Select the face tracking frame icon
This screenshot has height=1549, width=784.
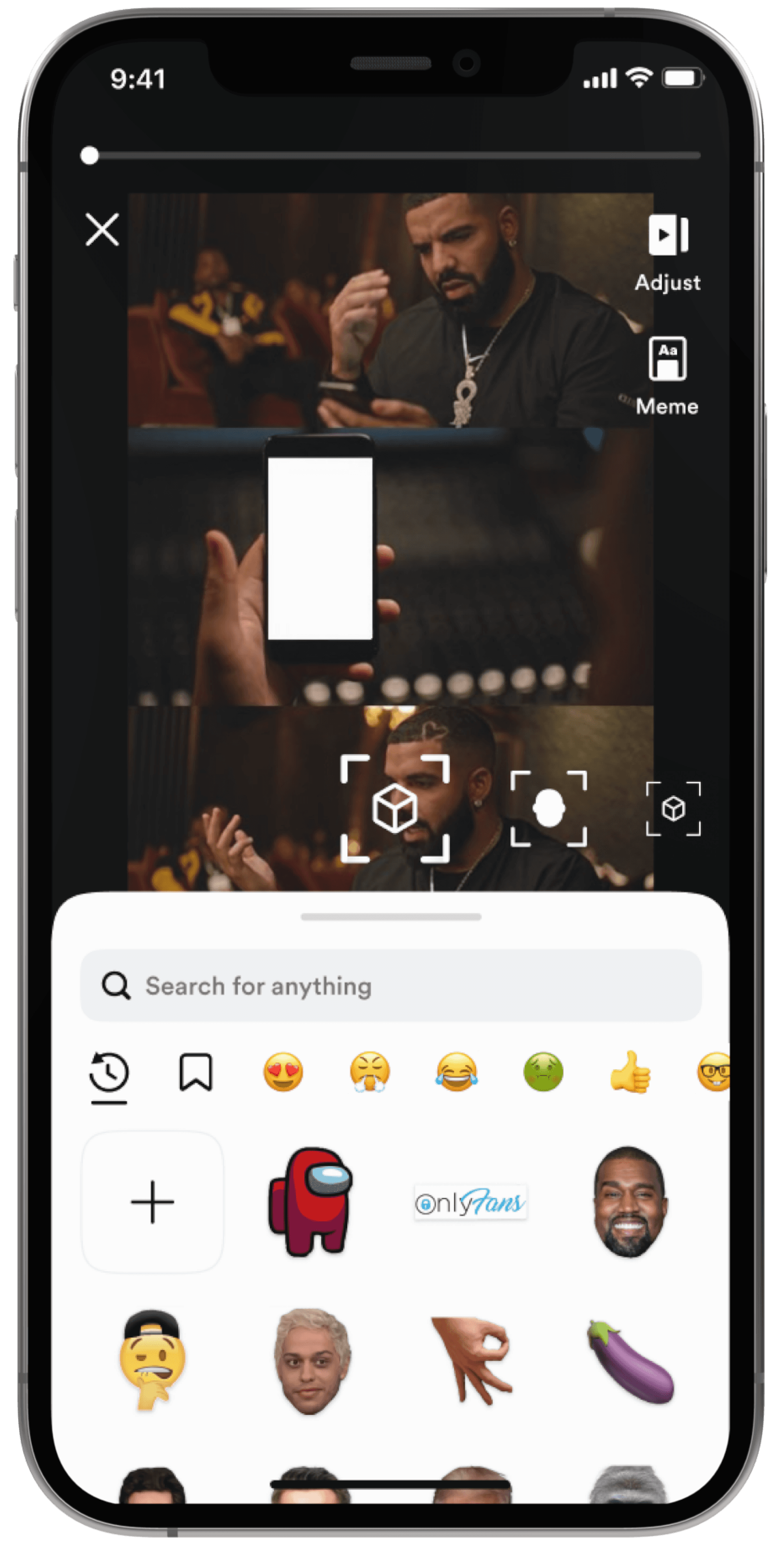[x=549, y=809]
